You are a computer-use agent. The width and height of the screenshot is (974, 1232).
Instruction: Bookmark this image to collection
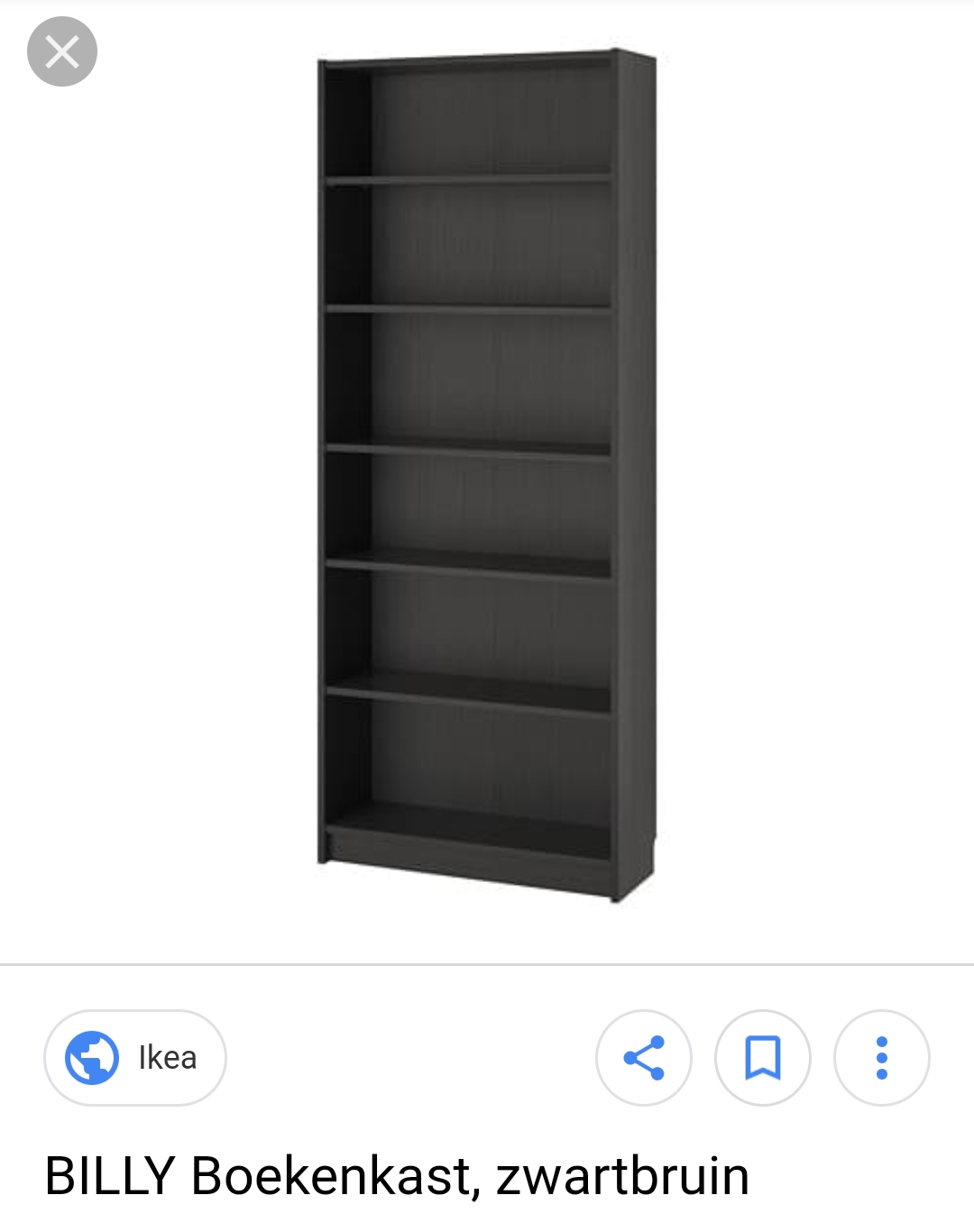762,1057
